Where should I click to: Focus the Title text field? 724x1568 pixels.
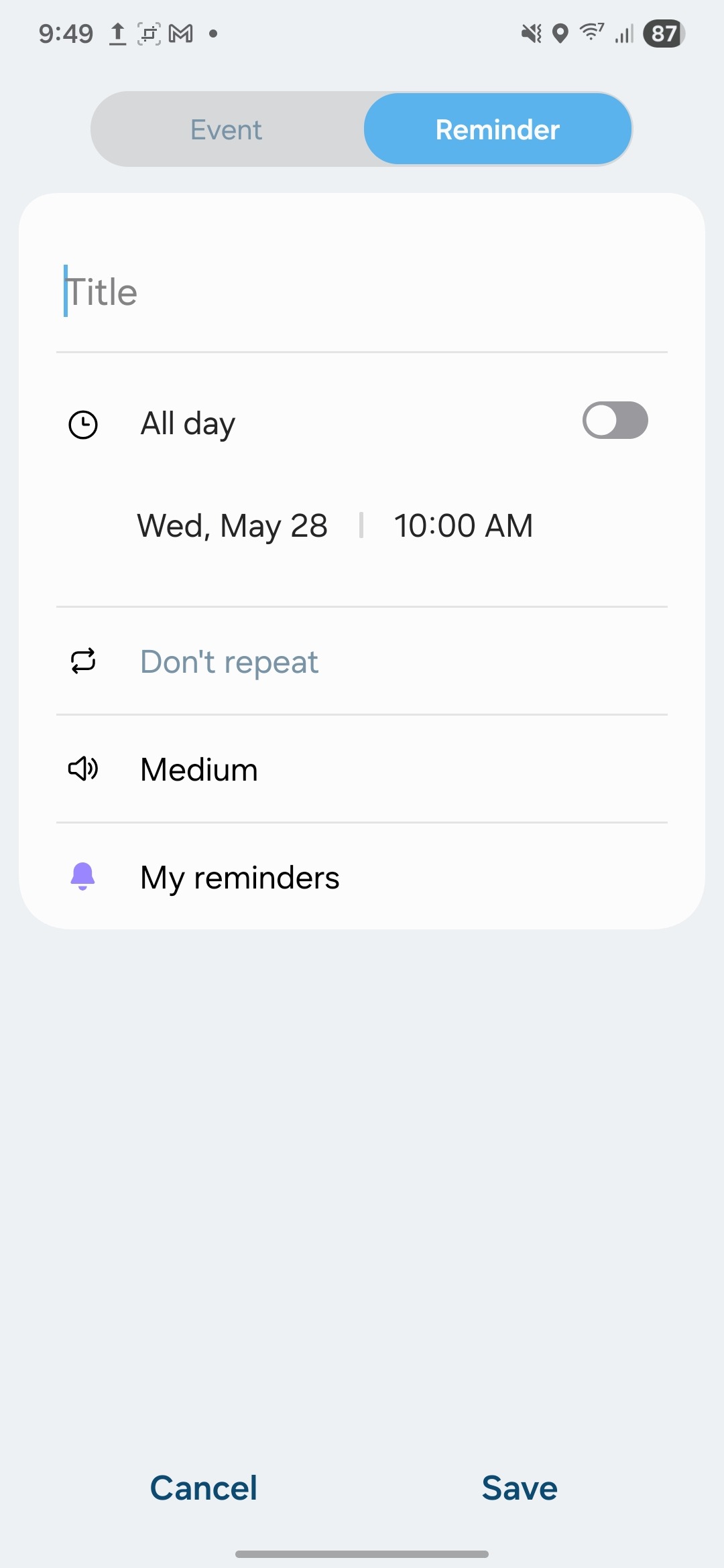pos(362,292)
